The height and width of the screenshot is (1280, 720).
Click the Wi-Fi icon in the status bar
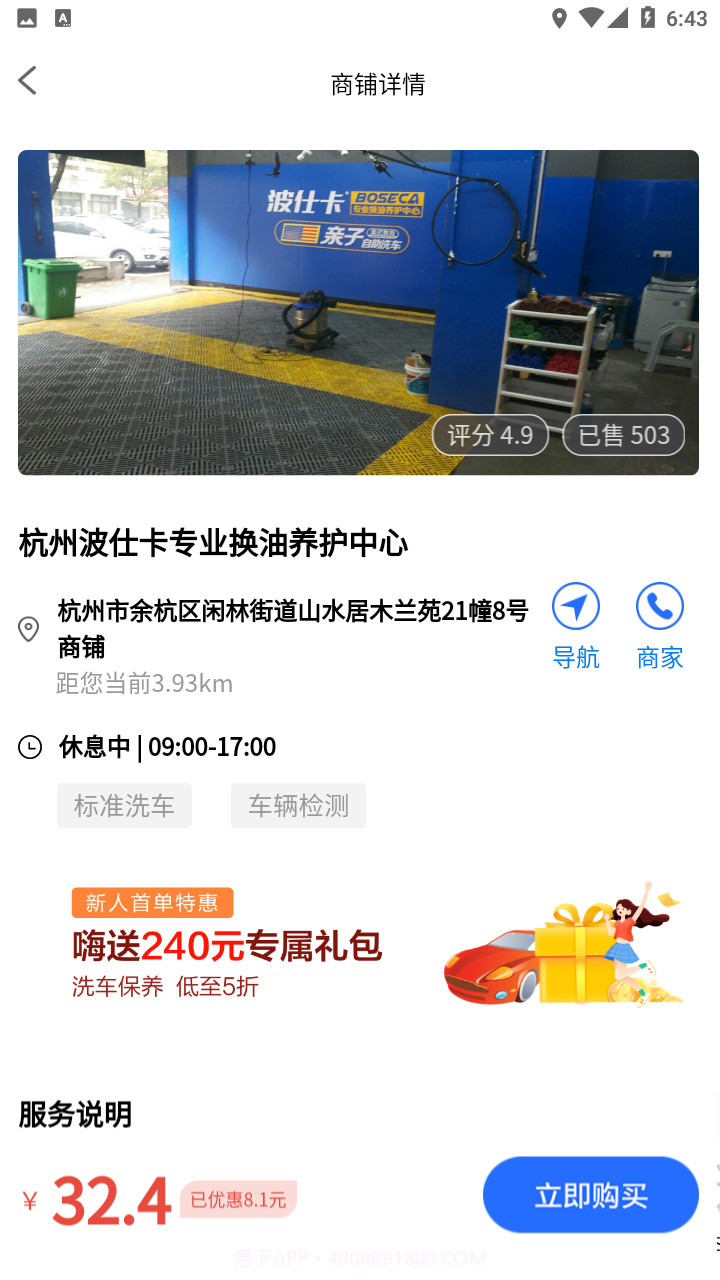pyautogui.click(x=592, y=17)
